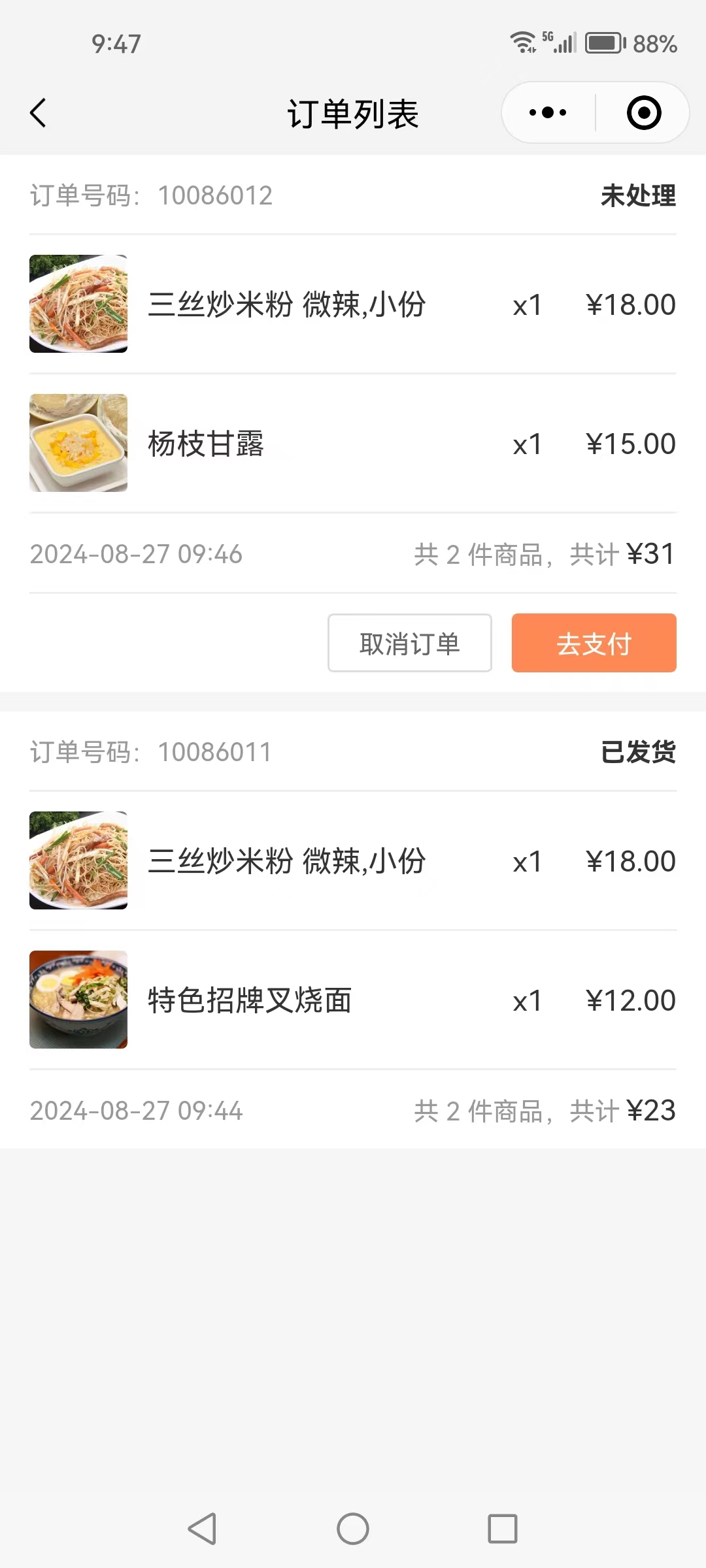Close the mini program with the circle icon

(643, 113)
